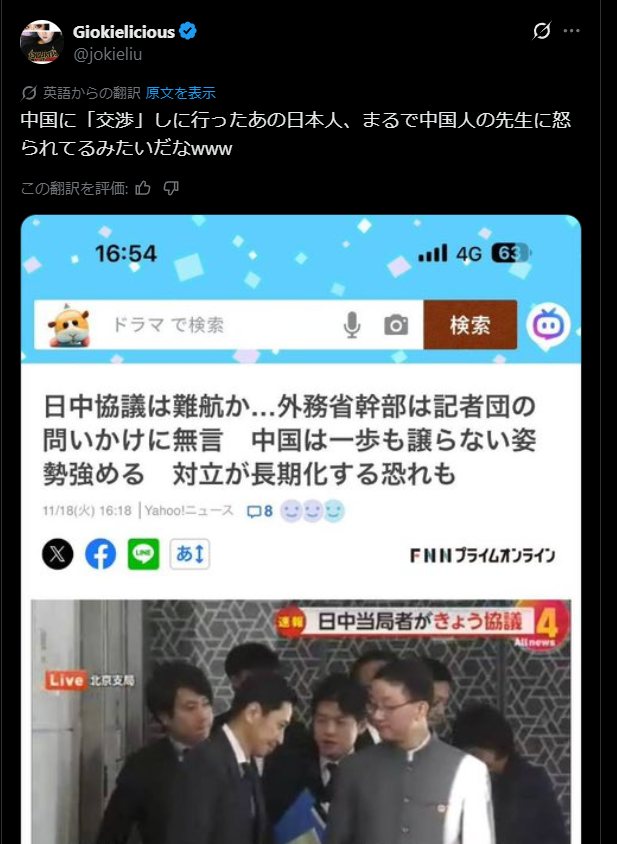The width and height of the screenshot is (617, 844).
Task: Open the post's overflow menu
Action: tap(572, 31)
